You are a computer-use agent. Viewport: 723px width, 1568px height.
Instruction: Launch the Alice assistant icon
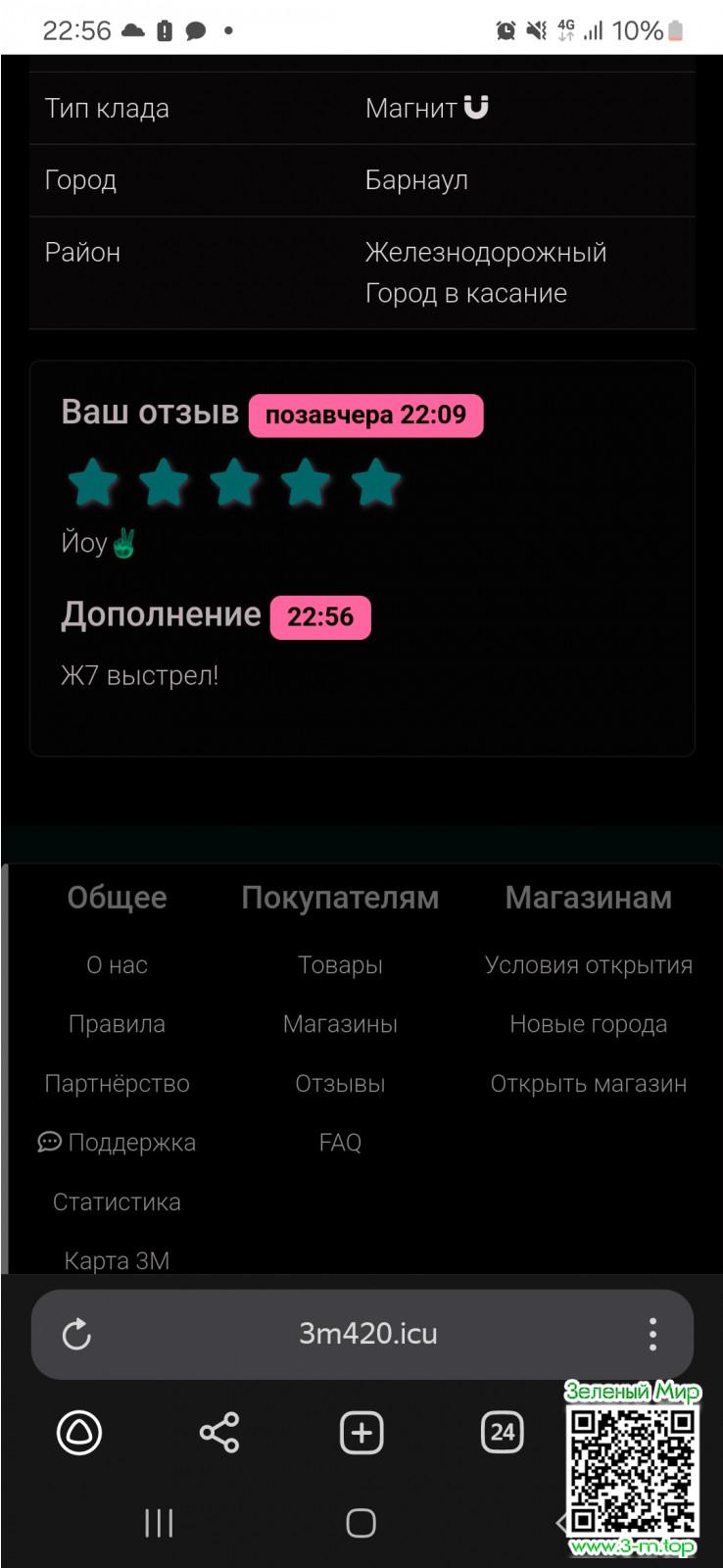click(x=79, y=1433)
